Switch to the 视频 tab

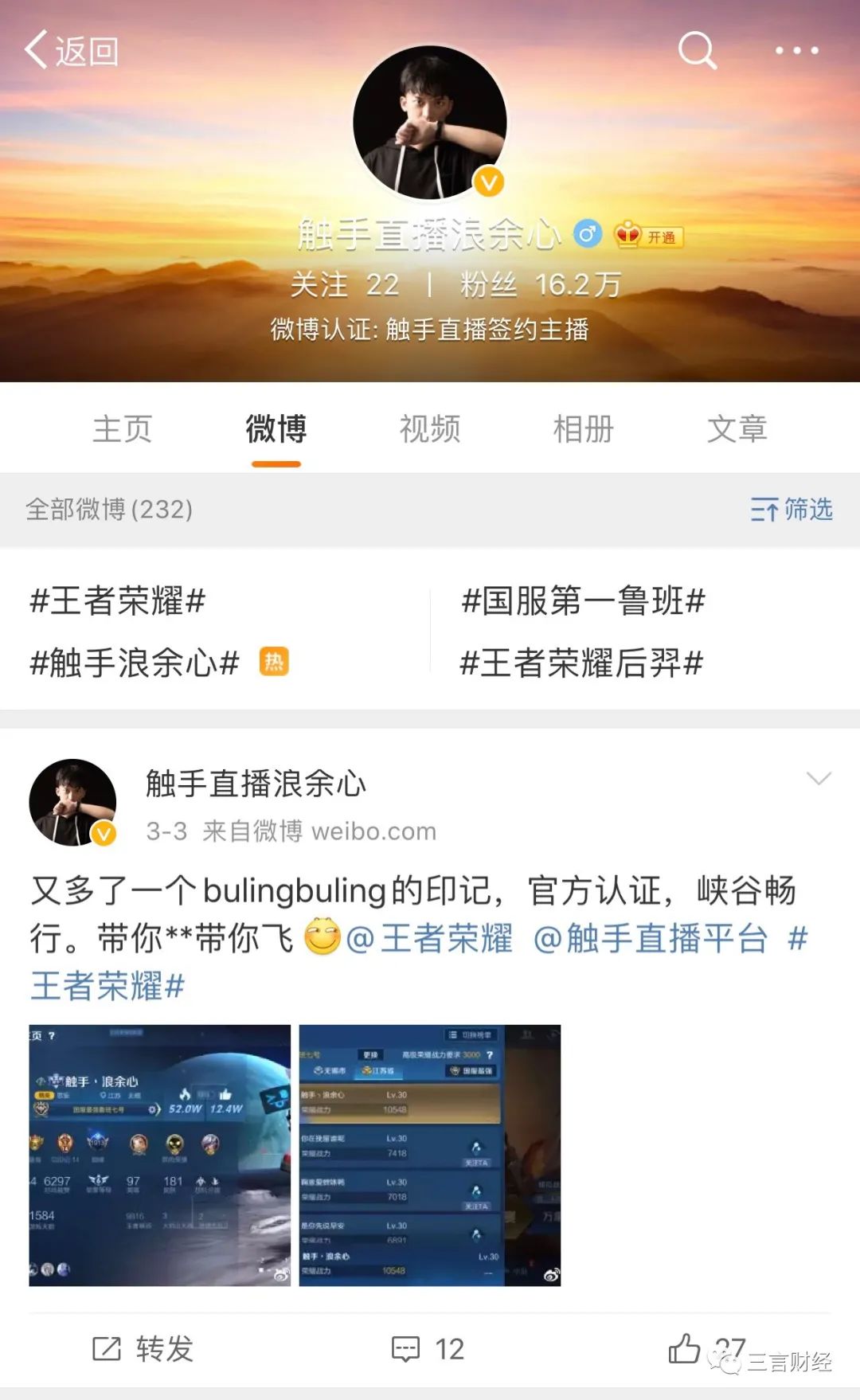click(x=430, y=429)
